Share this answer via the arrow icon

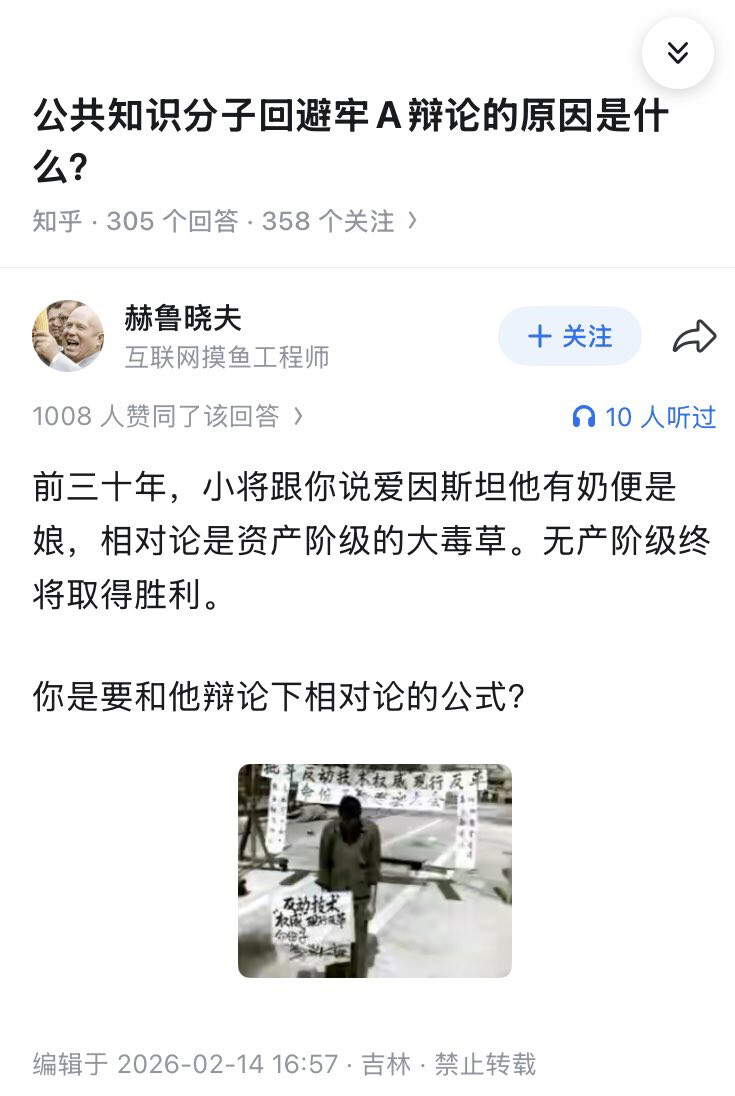[x=694, y=337]
